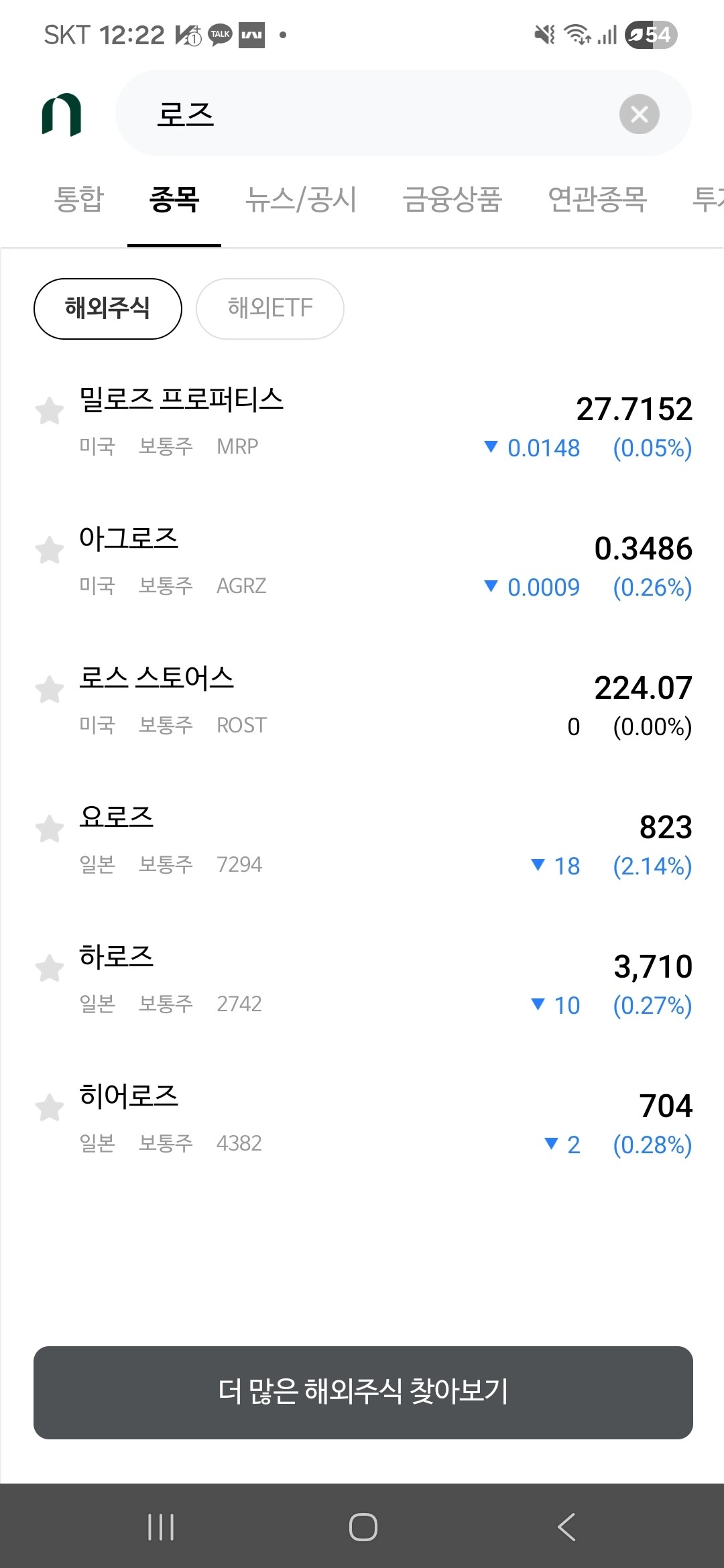This screenshot has width=724, height=1568.
Task: Switch to the 뉴스/공시 tab
Action: [301, 200]
